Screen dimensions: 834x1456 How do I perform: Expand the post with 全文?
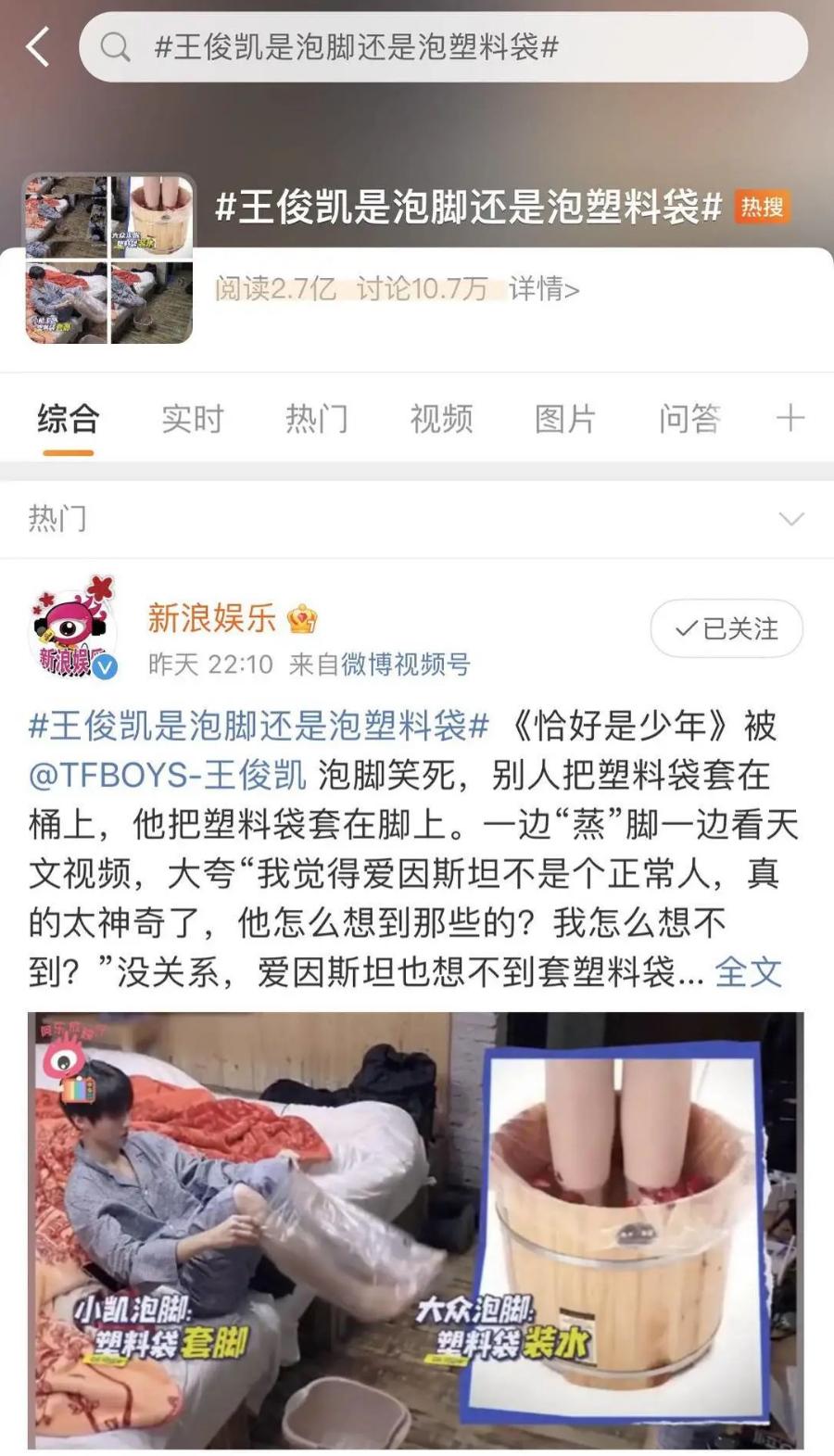749,971
